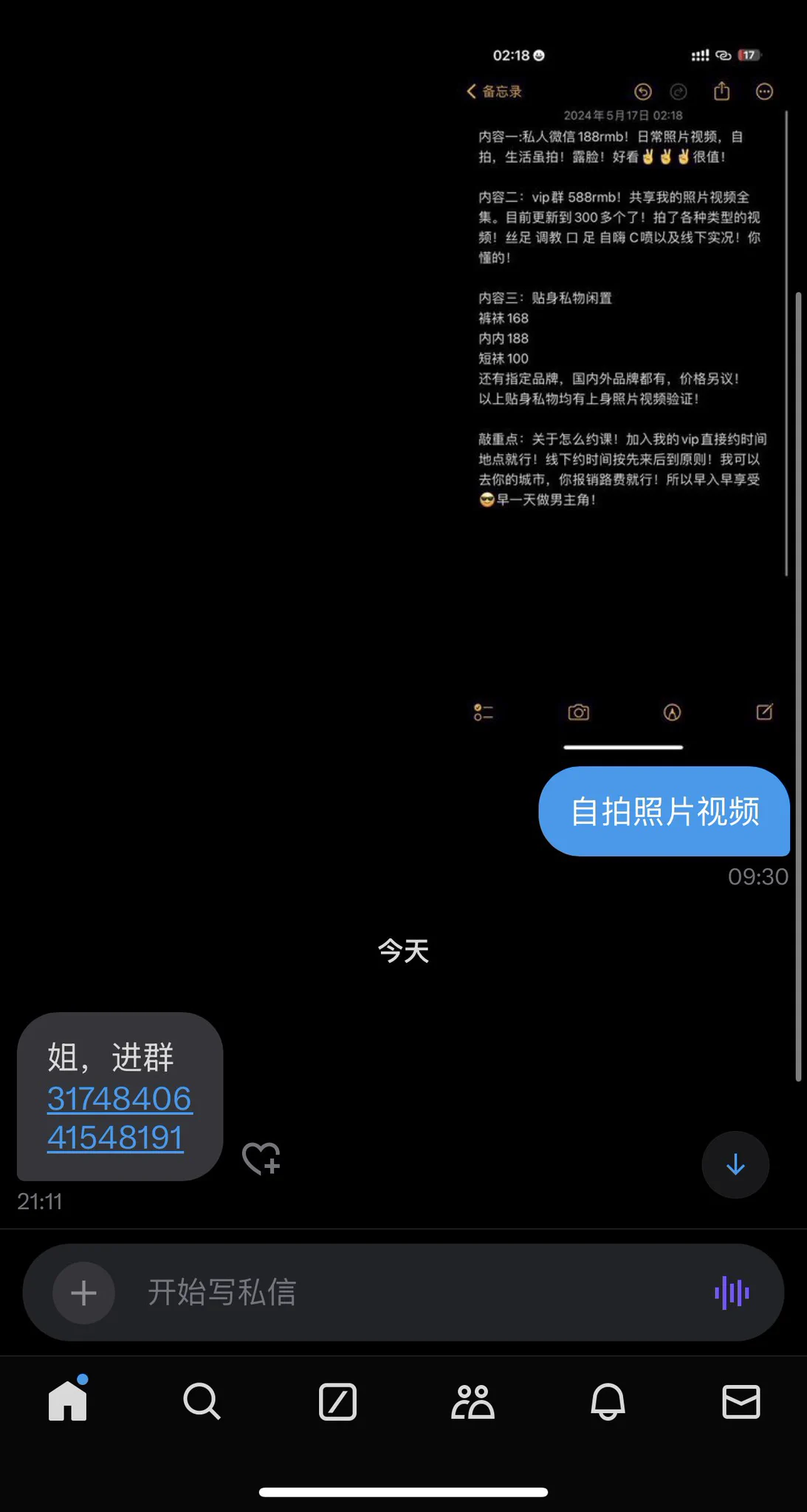Open the Grok slash tab
The width and height of the screenshot is (807, 1512).
(x=337, y=1401)
